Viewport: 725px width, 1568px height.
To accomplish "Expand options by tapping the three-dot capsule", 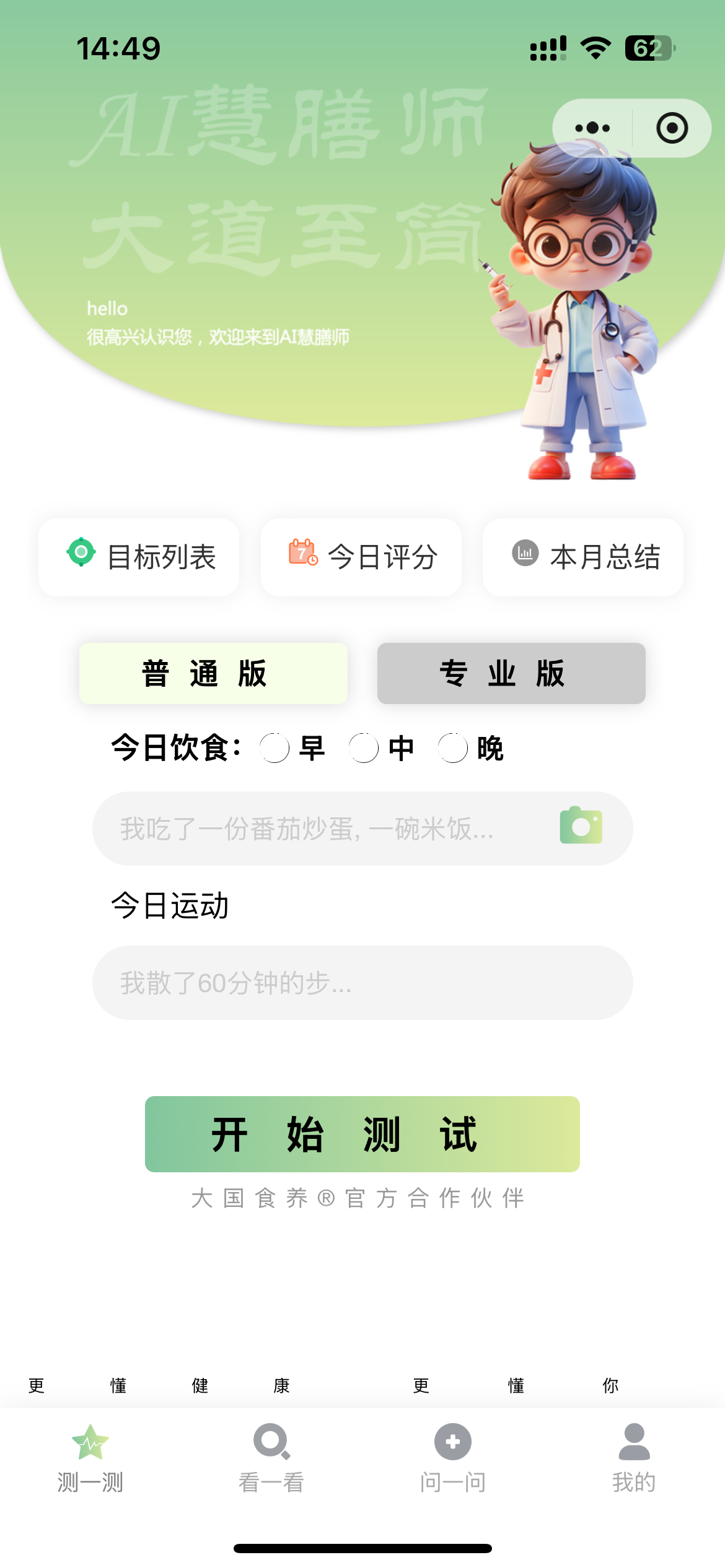I will pos(592,128).
